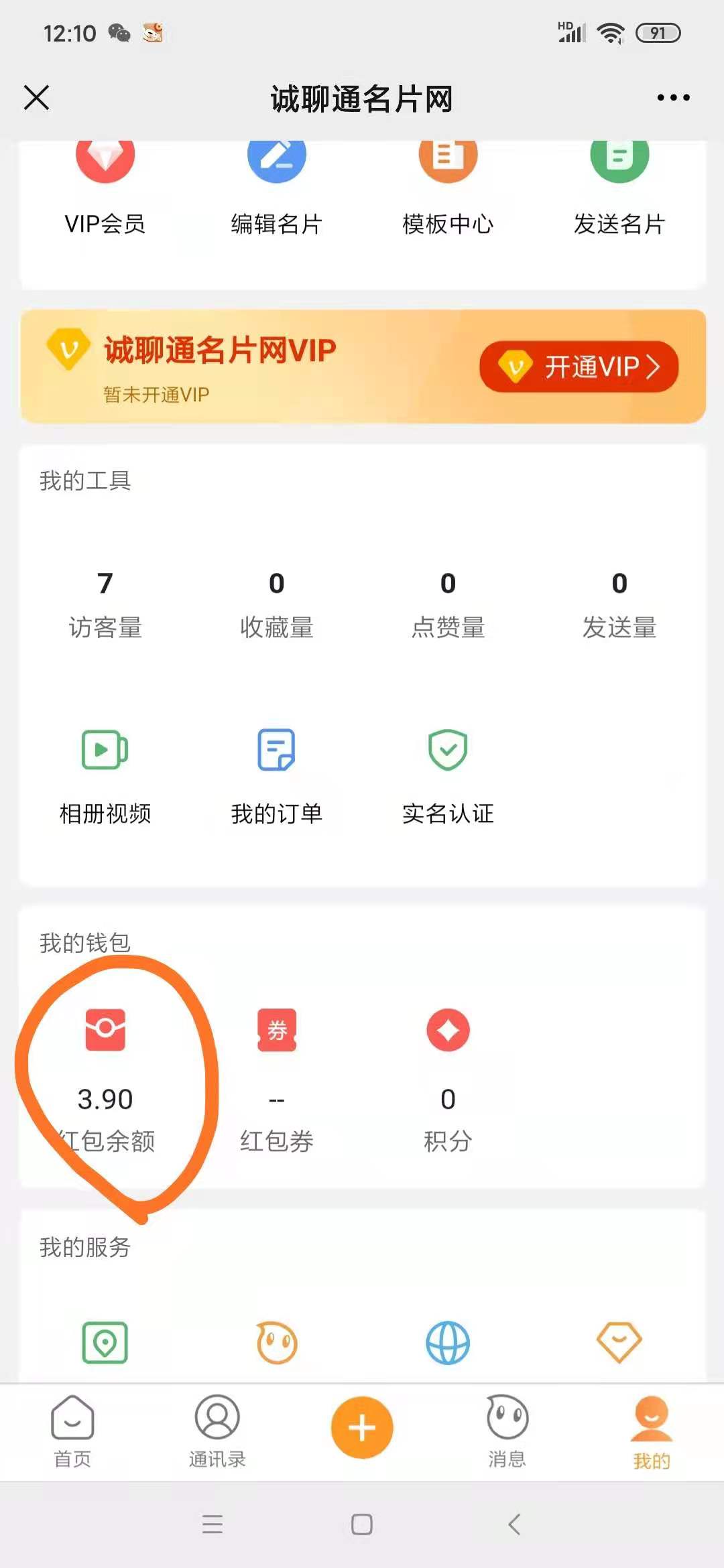Select 发送名片
The width and height of the screenshot is (724, 1568).
619,188
